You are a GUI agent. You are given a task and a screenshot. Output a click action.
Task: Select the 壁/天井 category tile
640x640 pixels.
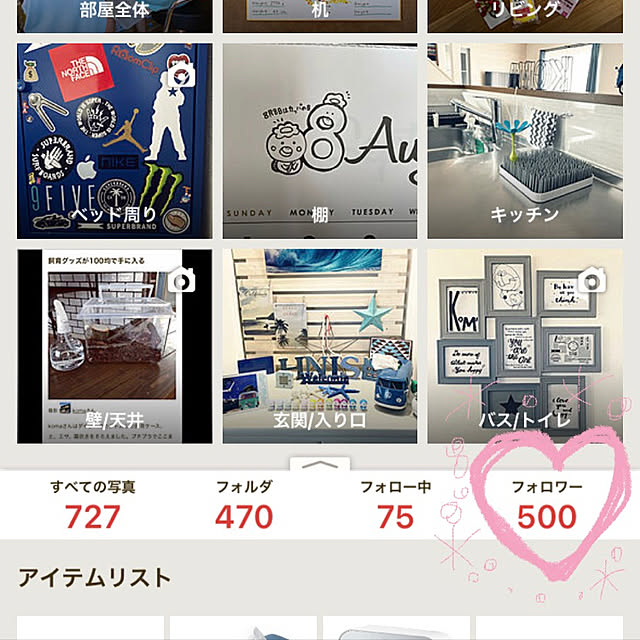pos(115,346)
